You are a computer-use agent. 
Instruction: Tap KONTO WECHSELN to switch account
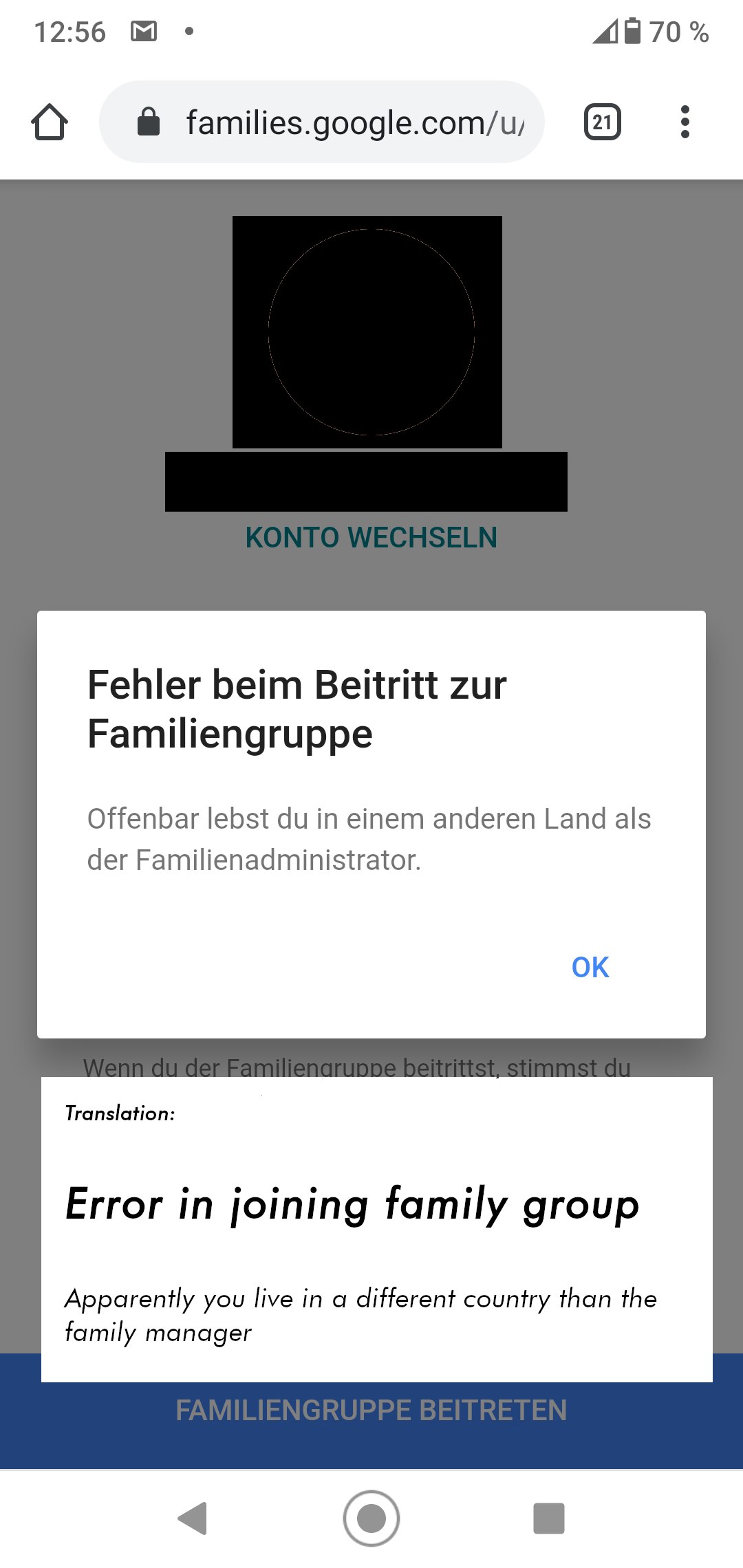371,538
